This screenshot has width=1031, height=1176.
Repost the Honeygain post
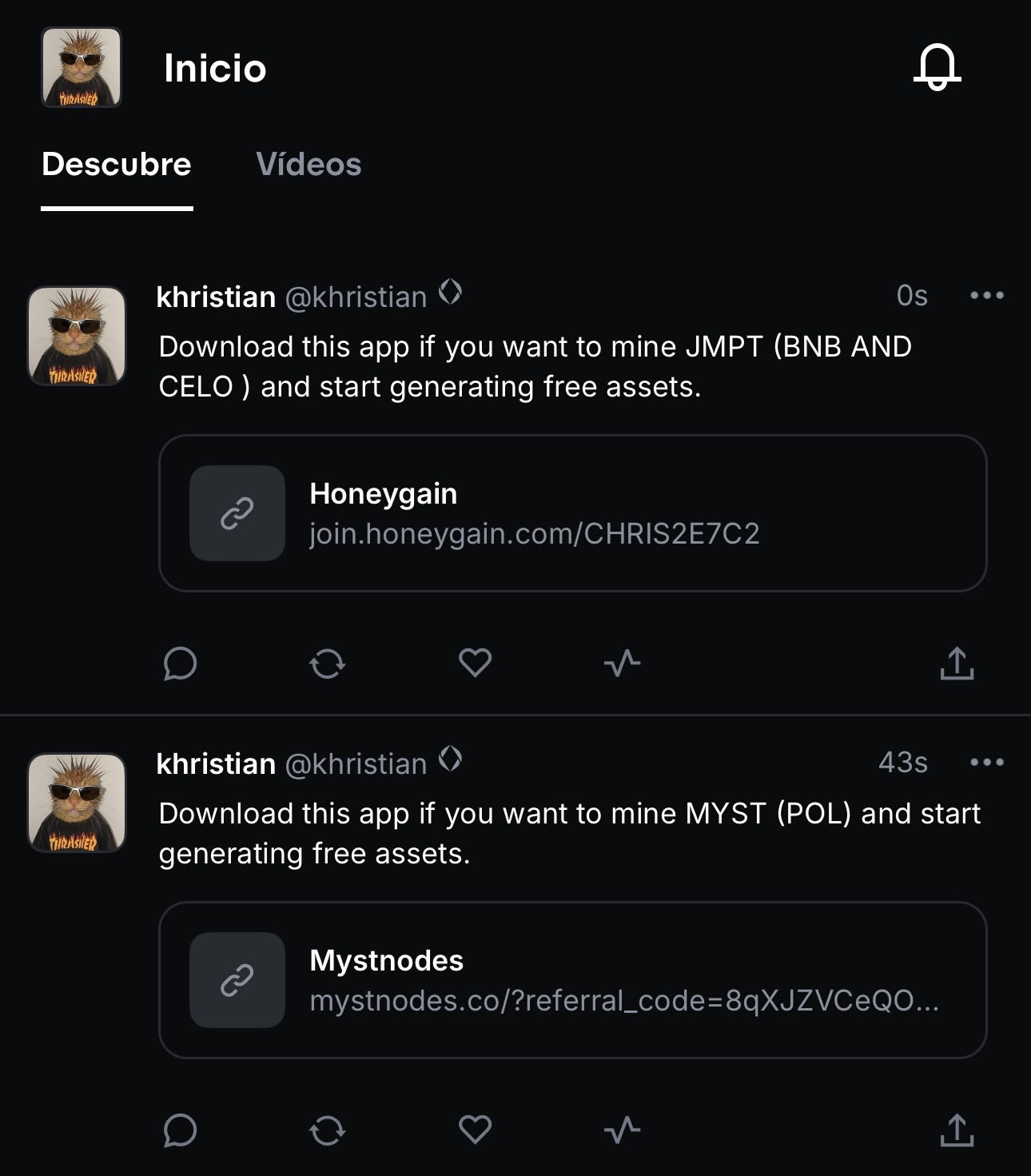pyautogui.click(x=327, y=664)
